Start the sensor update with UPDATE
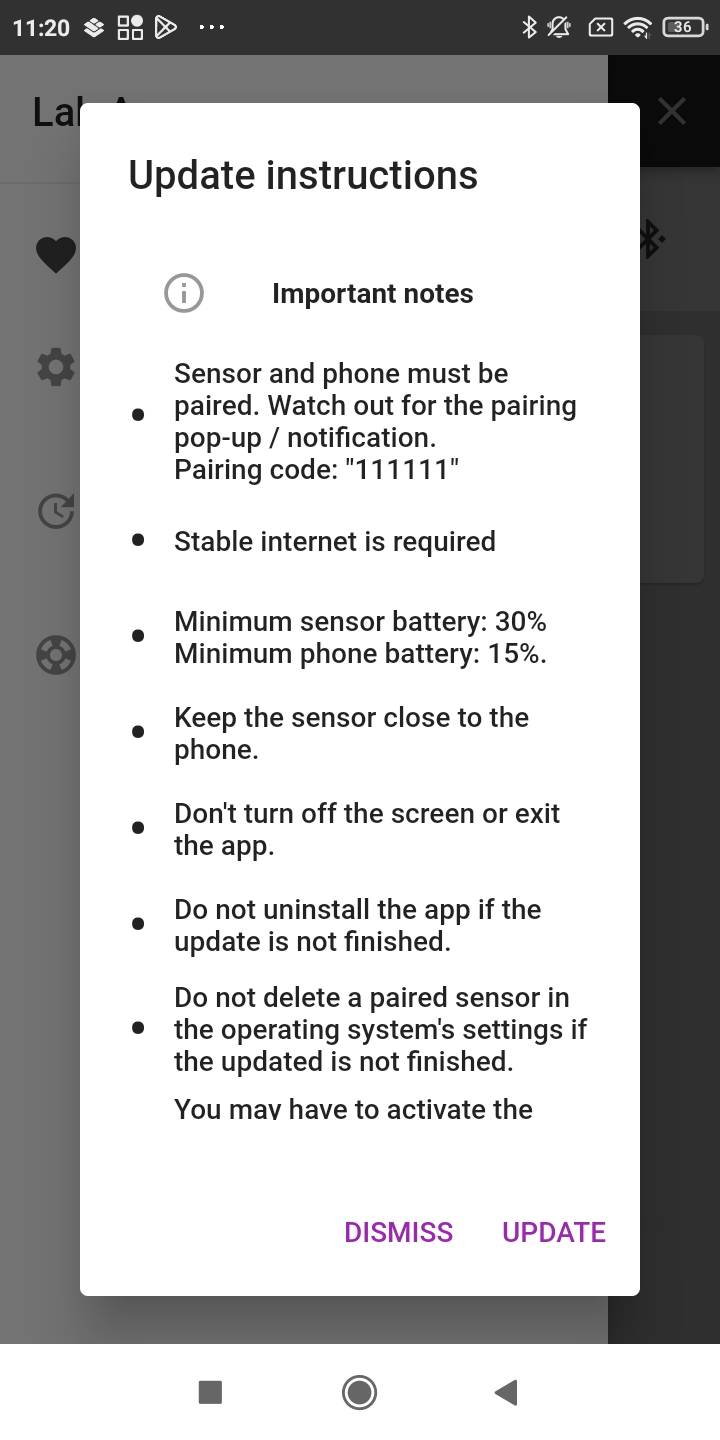Screen dimensions: 720x1440 [x=553, y=1232]
